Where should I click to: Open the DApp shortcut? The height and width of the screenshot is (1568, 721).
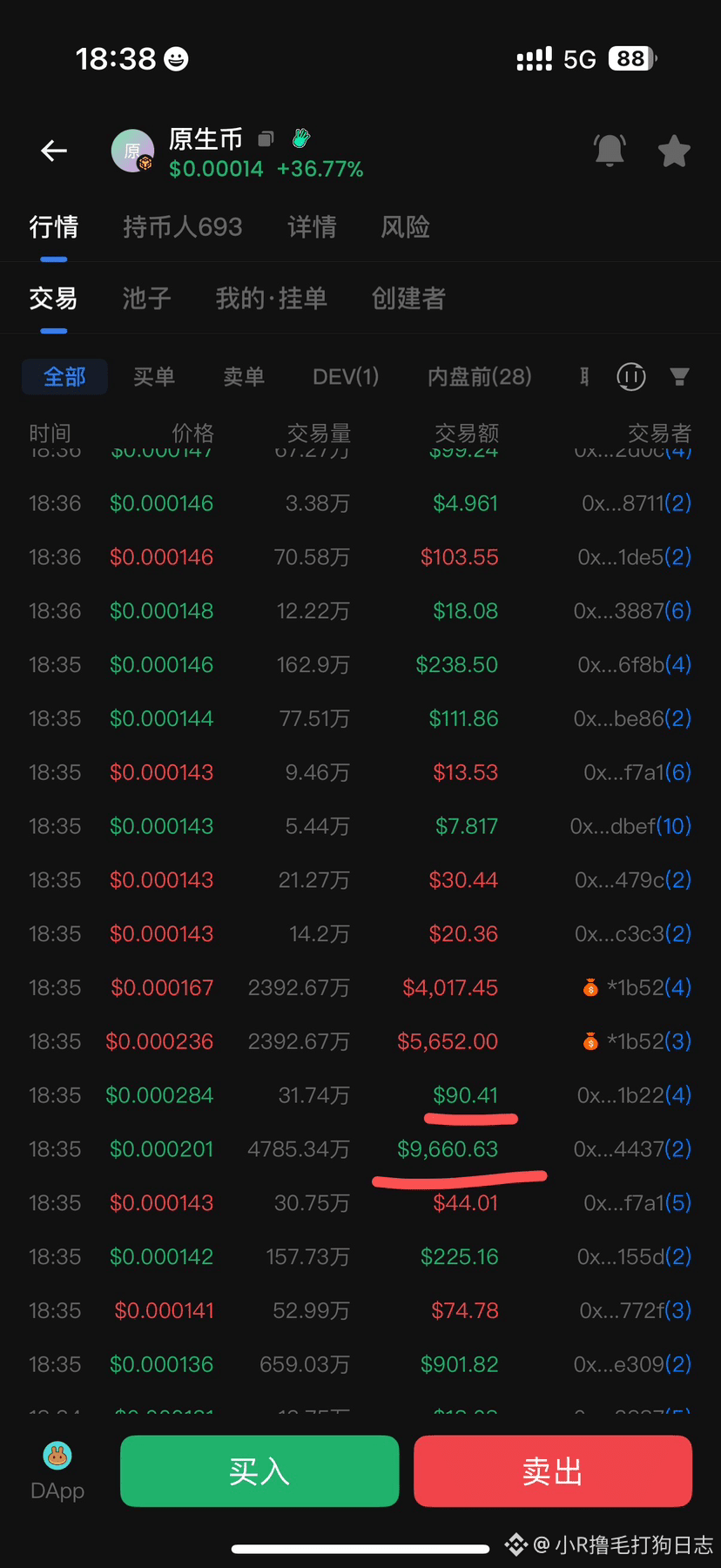[57, 1471]
